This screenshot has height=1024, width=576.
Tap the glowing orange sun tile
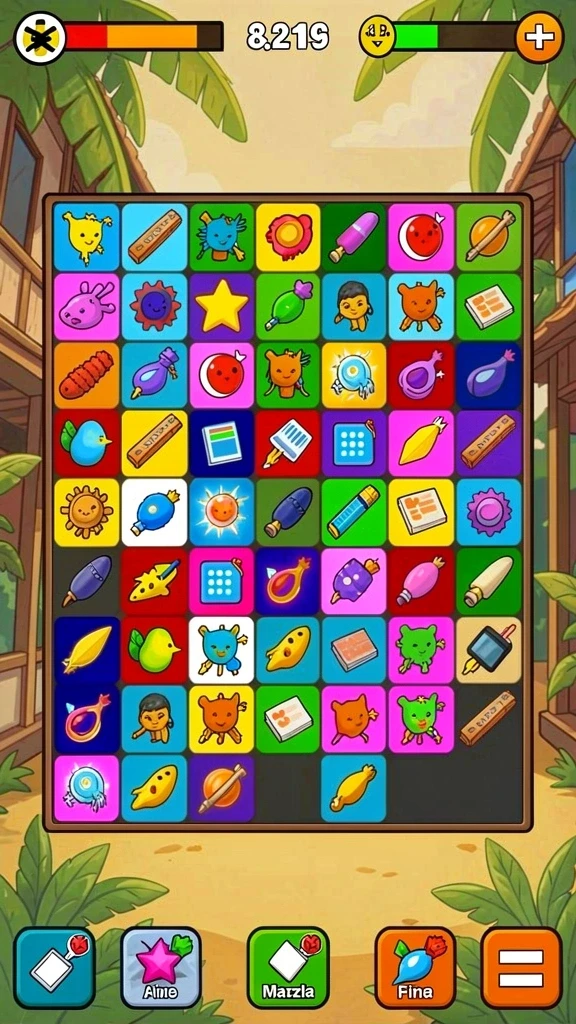(221, 512)
